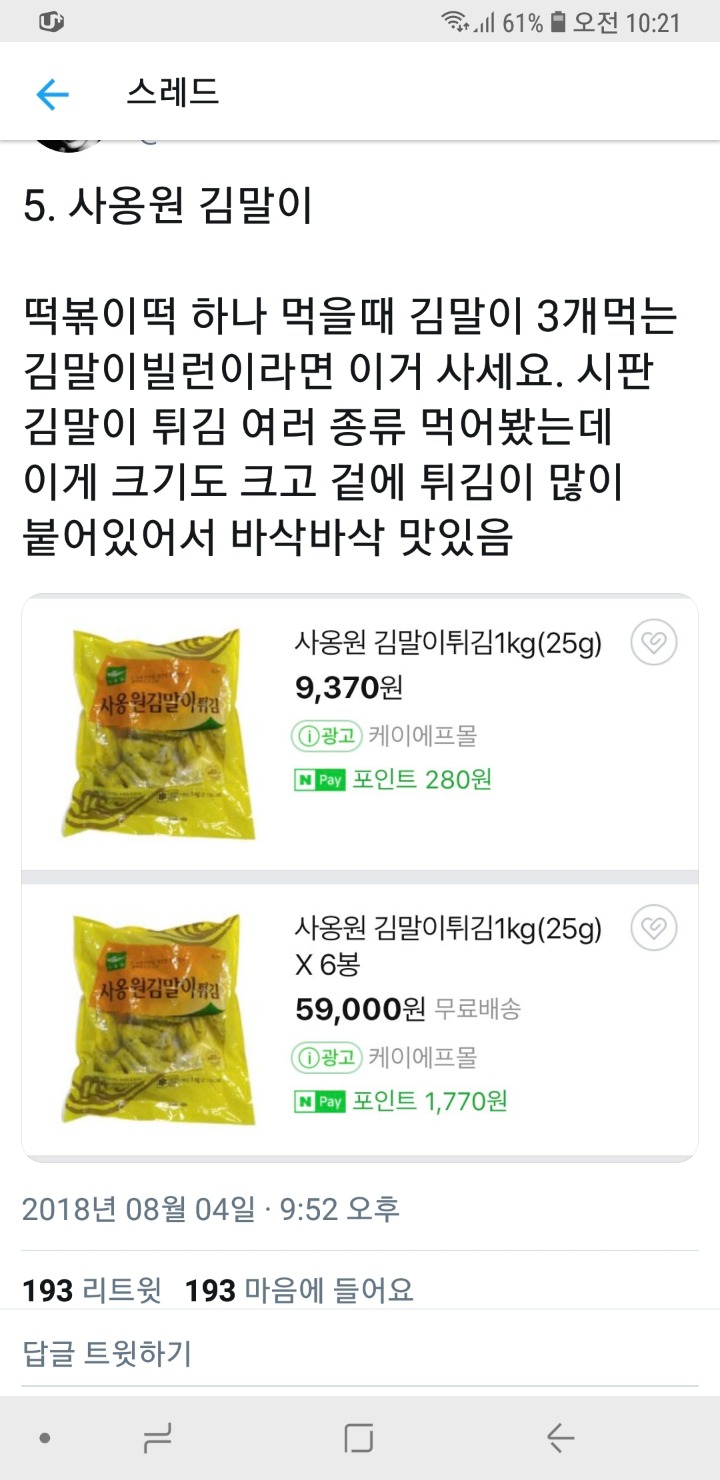Click the N Pay badge on the first product
This screenshot has width=720, height=1480.
coord(320,776)
